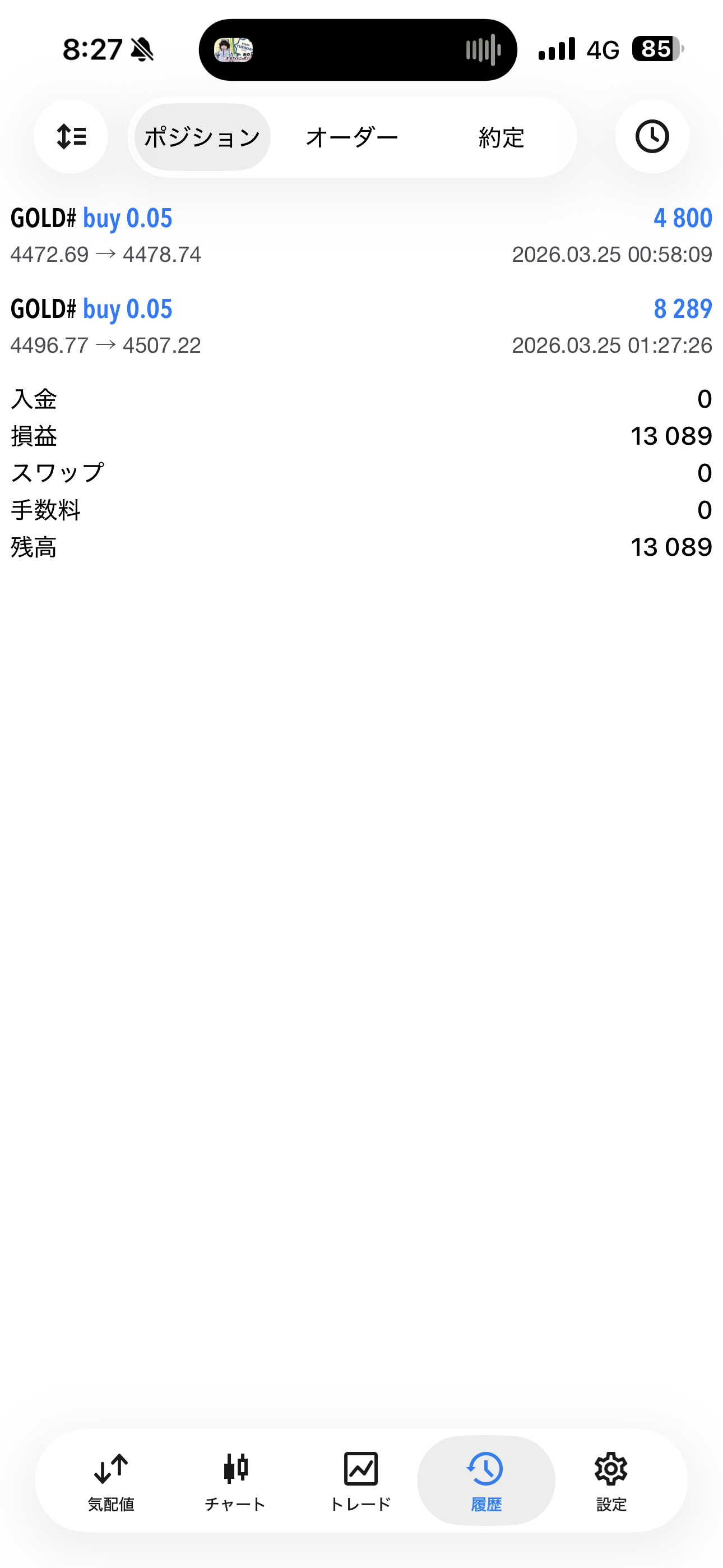723x1568 pixels.
Task: Open the 設定 settings tab
Action: pyautogui.click(x=611, y=1481)
